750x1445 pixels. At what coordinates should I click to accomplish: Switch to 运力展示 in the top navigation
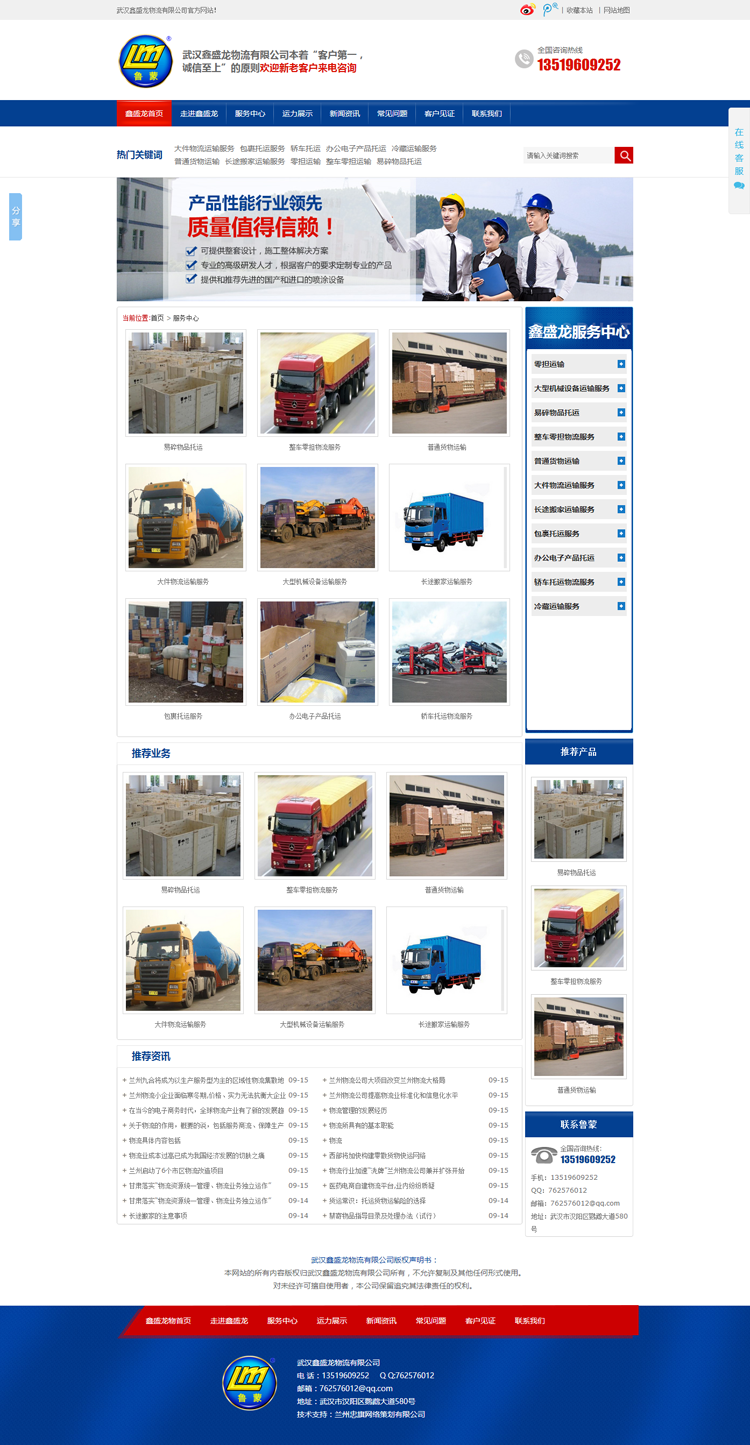(297, 114)
